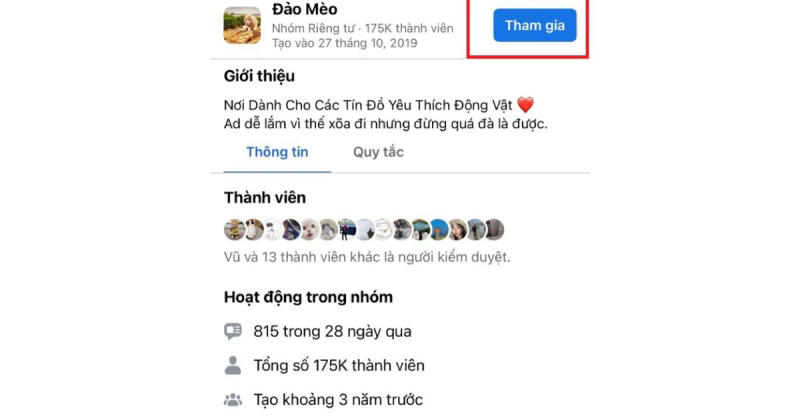This screenshot has height=417, width=800.
Task: Select the Thông tin tab
Action: coord(277,152)
